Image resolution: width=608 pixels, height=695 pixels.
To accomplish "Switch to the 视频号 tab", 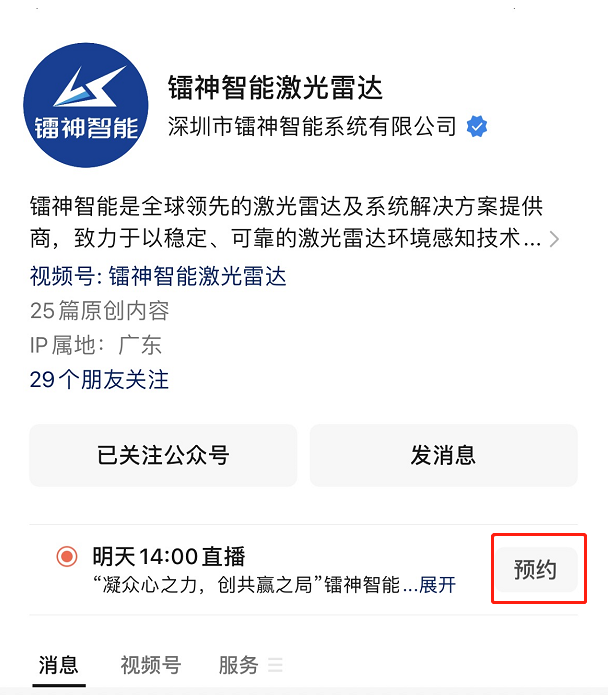I will click(150, 665).
